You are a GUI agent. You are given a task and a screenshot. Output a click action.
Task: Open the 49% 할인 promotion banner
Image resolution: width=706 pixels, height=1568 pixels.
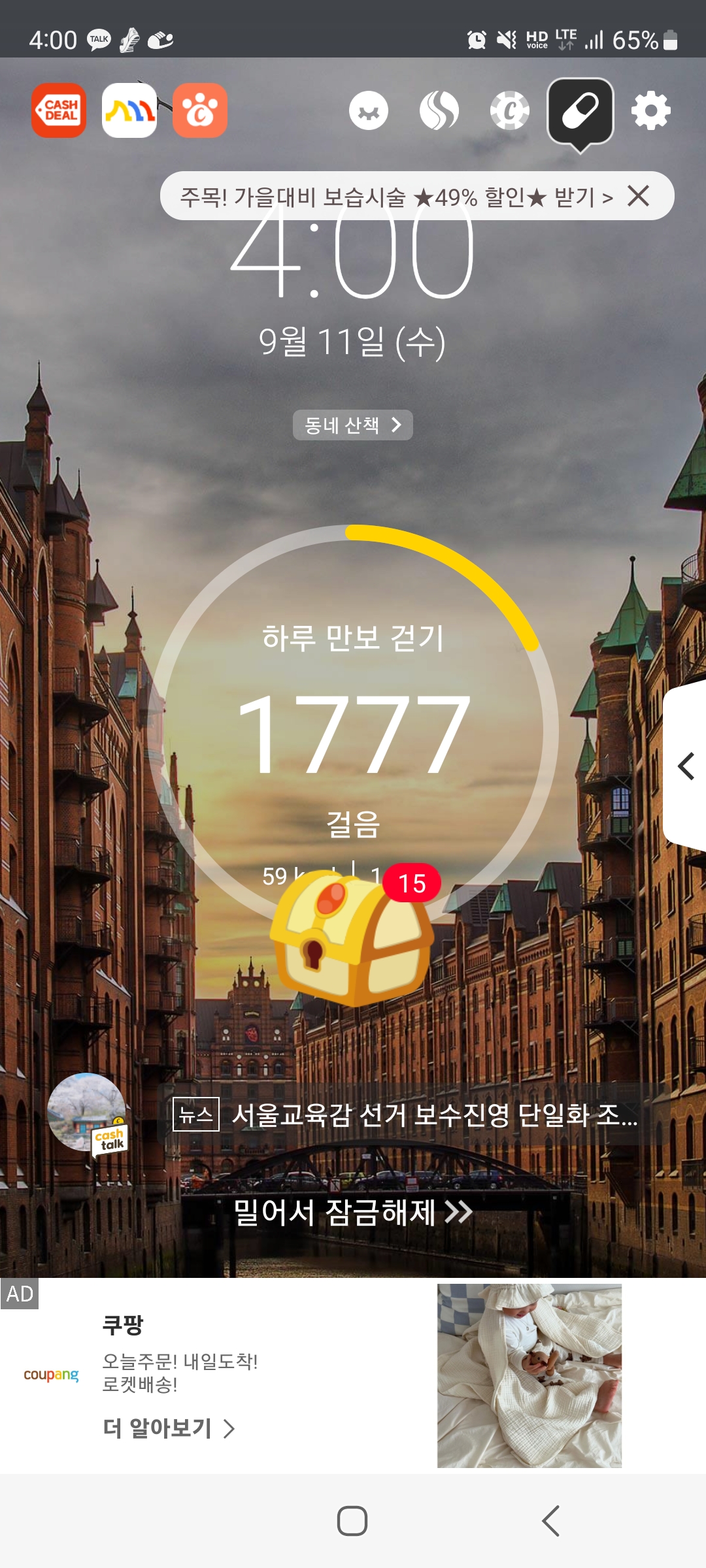(x=395, y=197)
